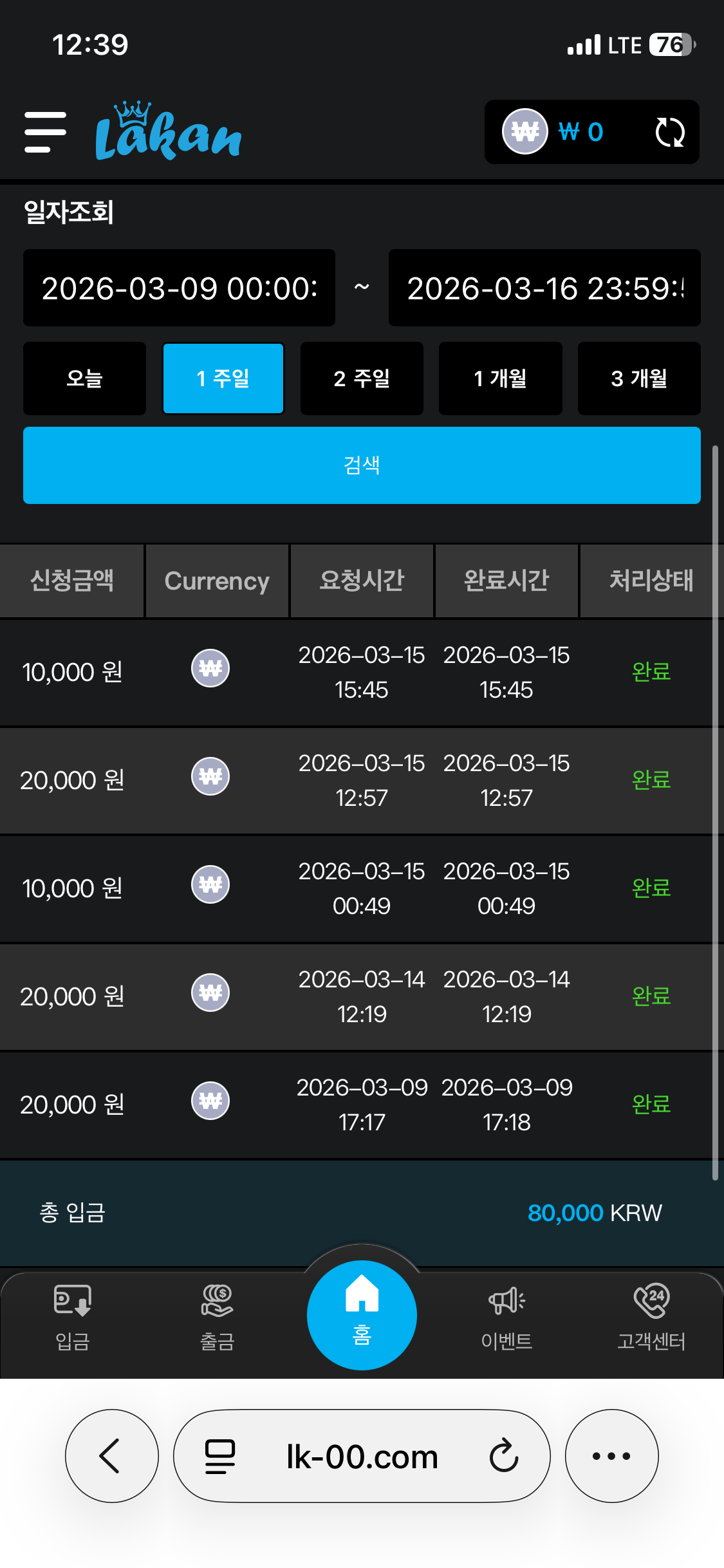
Task: Edit the start date 2026-03-09 field
Action: [x=179, y=288]
